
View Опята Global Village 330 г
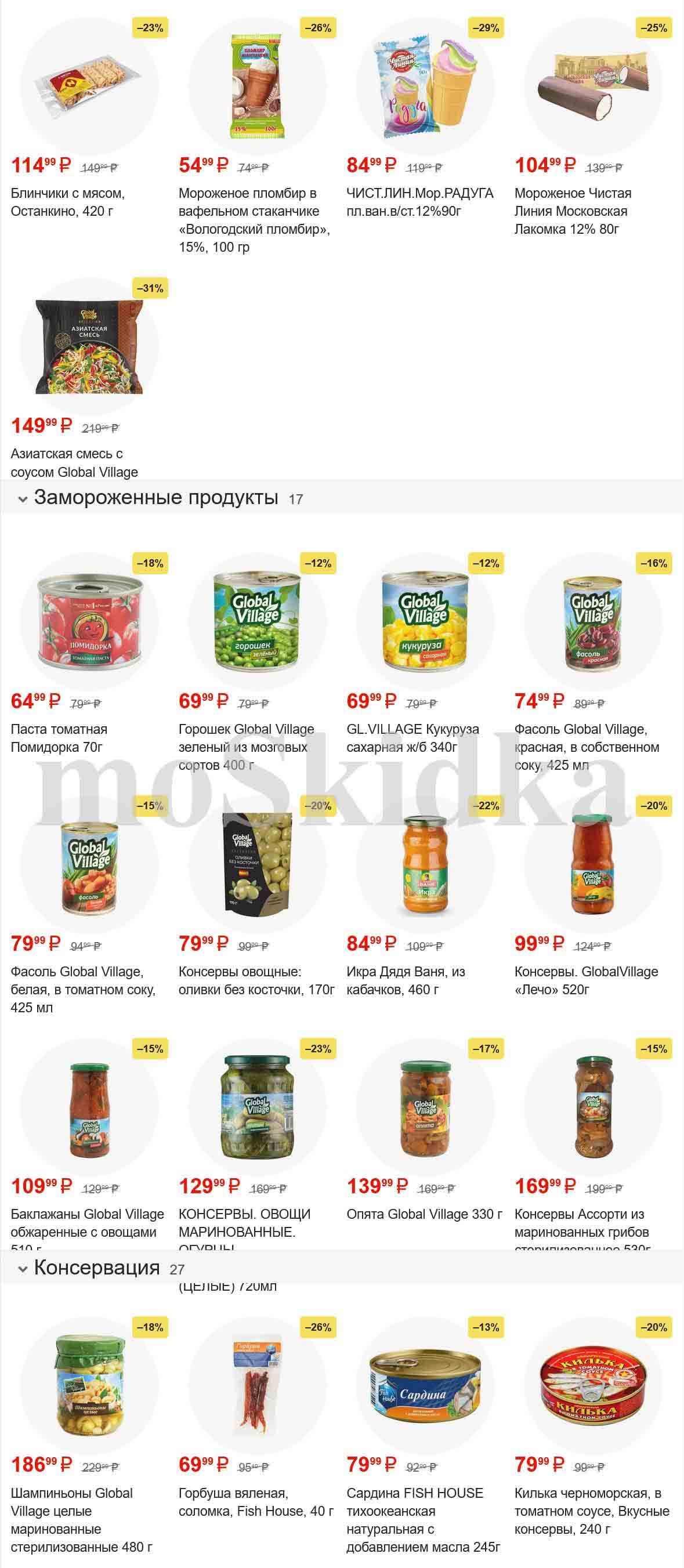click(425, 1107)
